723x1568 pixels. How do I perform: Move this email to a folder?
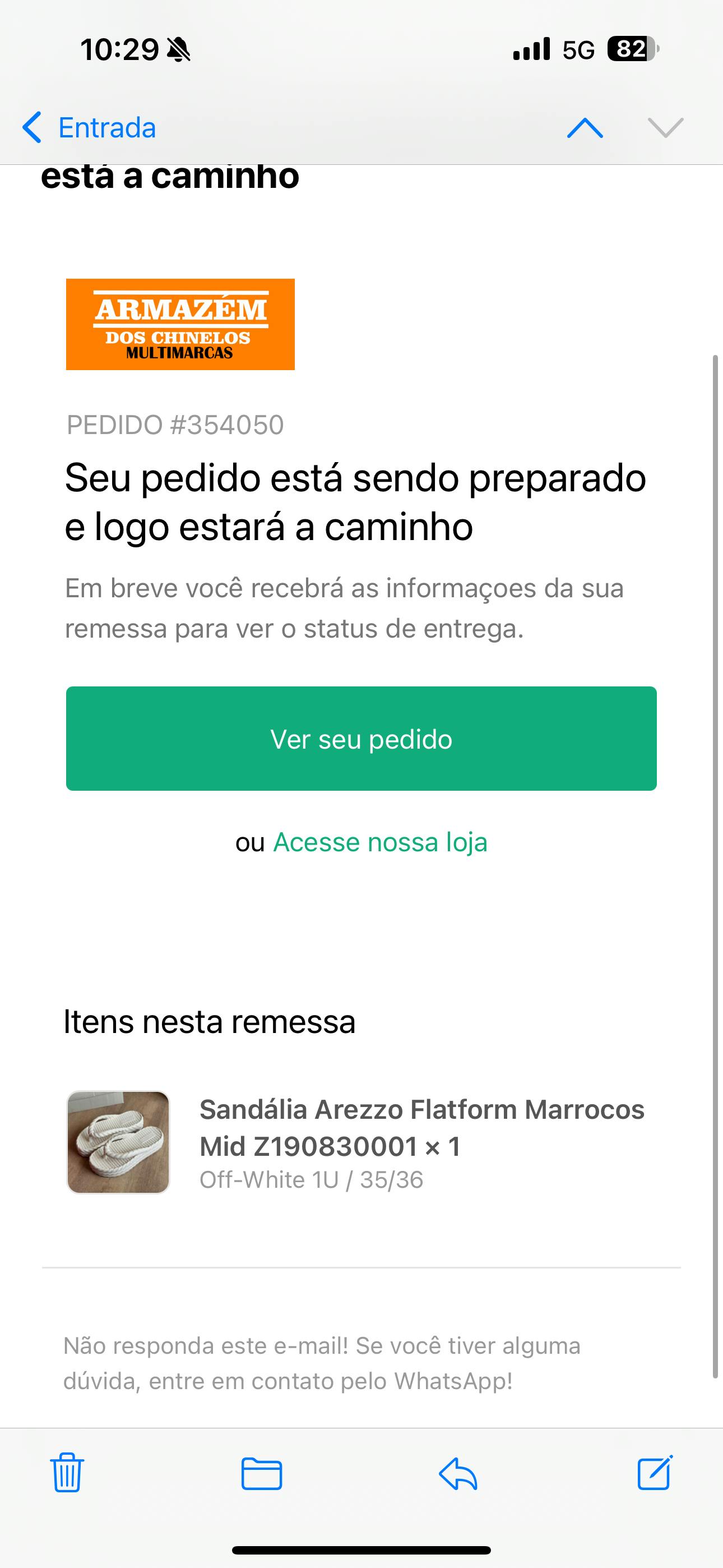(x=262, y=1473)
